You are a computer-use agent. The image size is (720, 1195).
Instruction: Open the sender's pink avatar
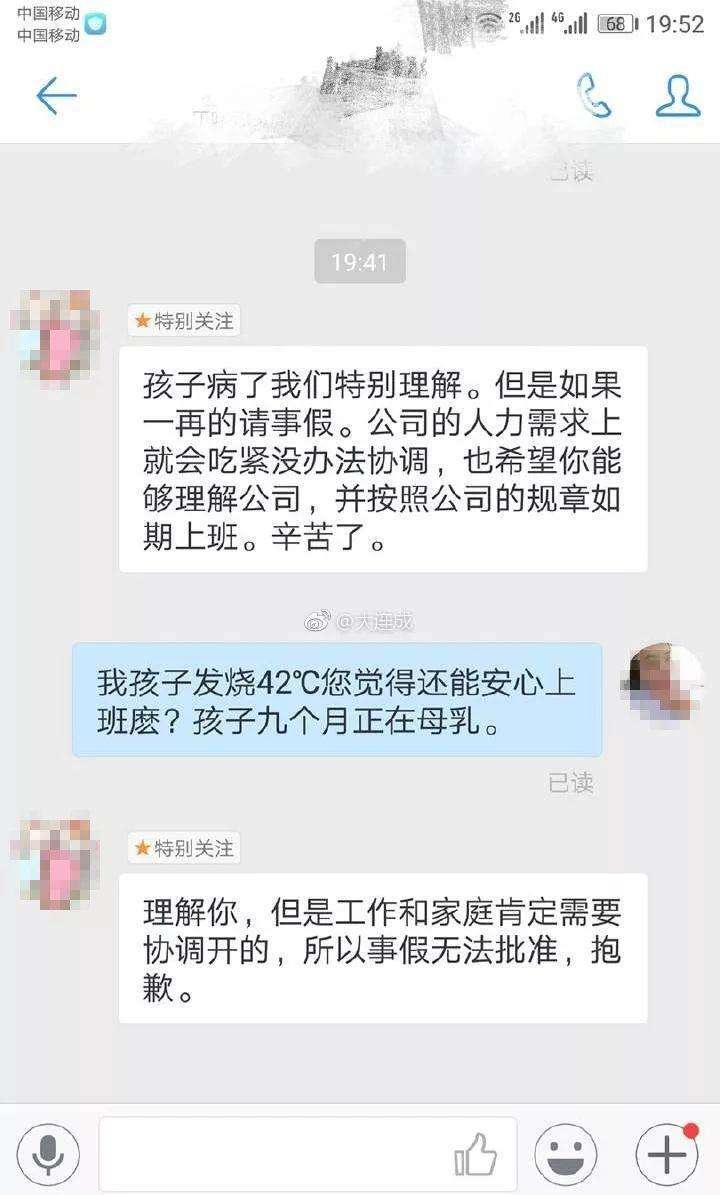pos(55,330)
